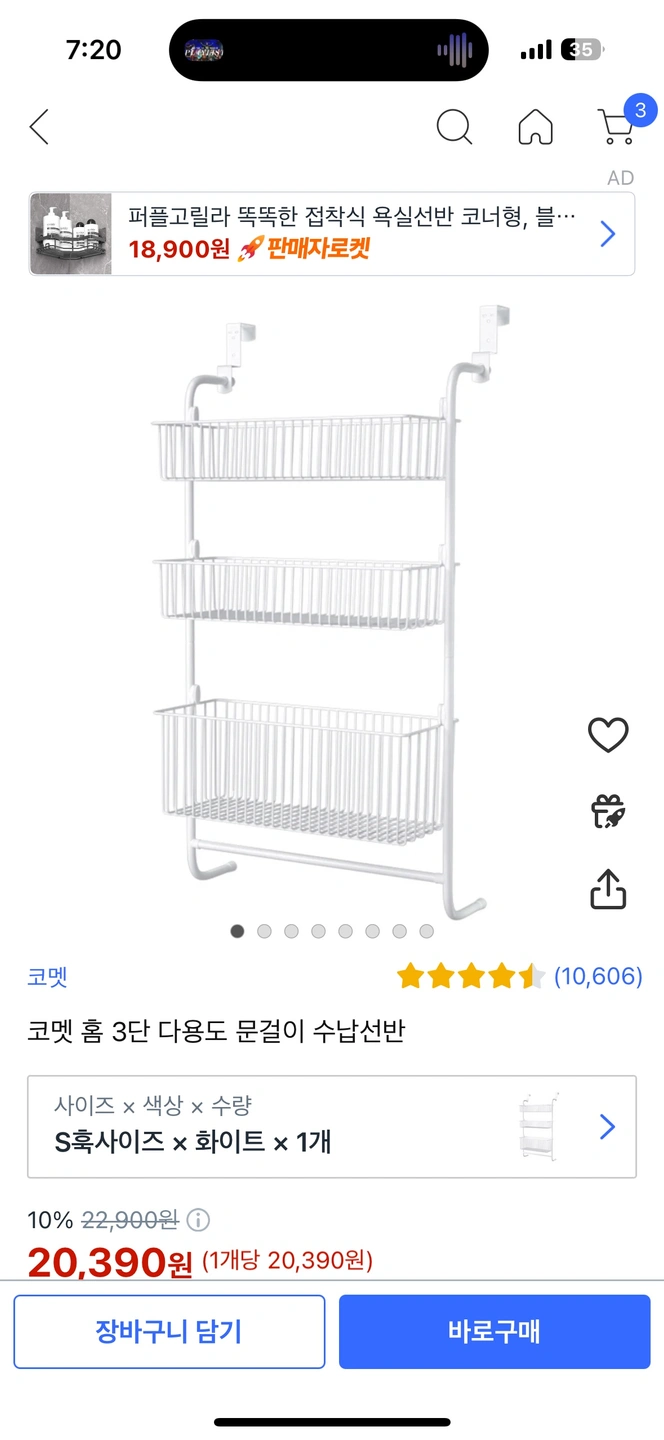Send this product as a gift
Screen dimensions: 664x1440
(x=607, y=811)
